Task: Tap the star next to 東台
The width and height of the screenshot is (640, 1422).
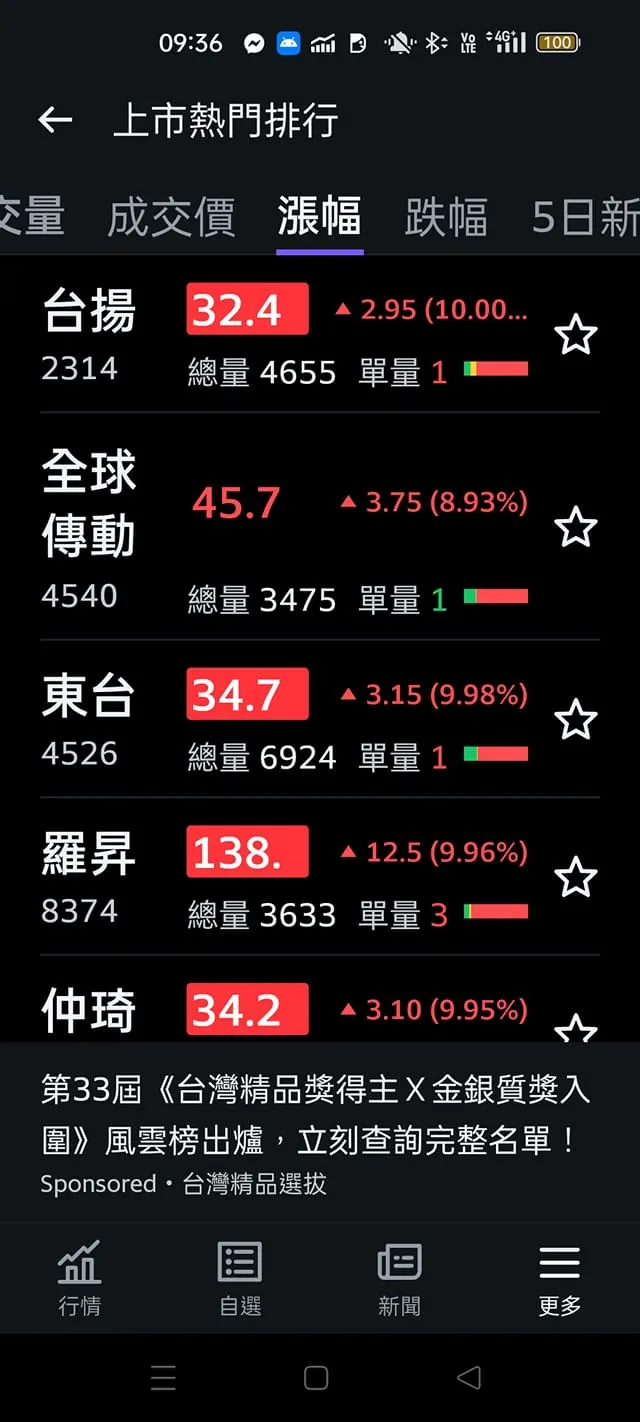Action: [576, 719]
